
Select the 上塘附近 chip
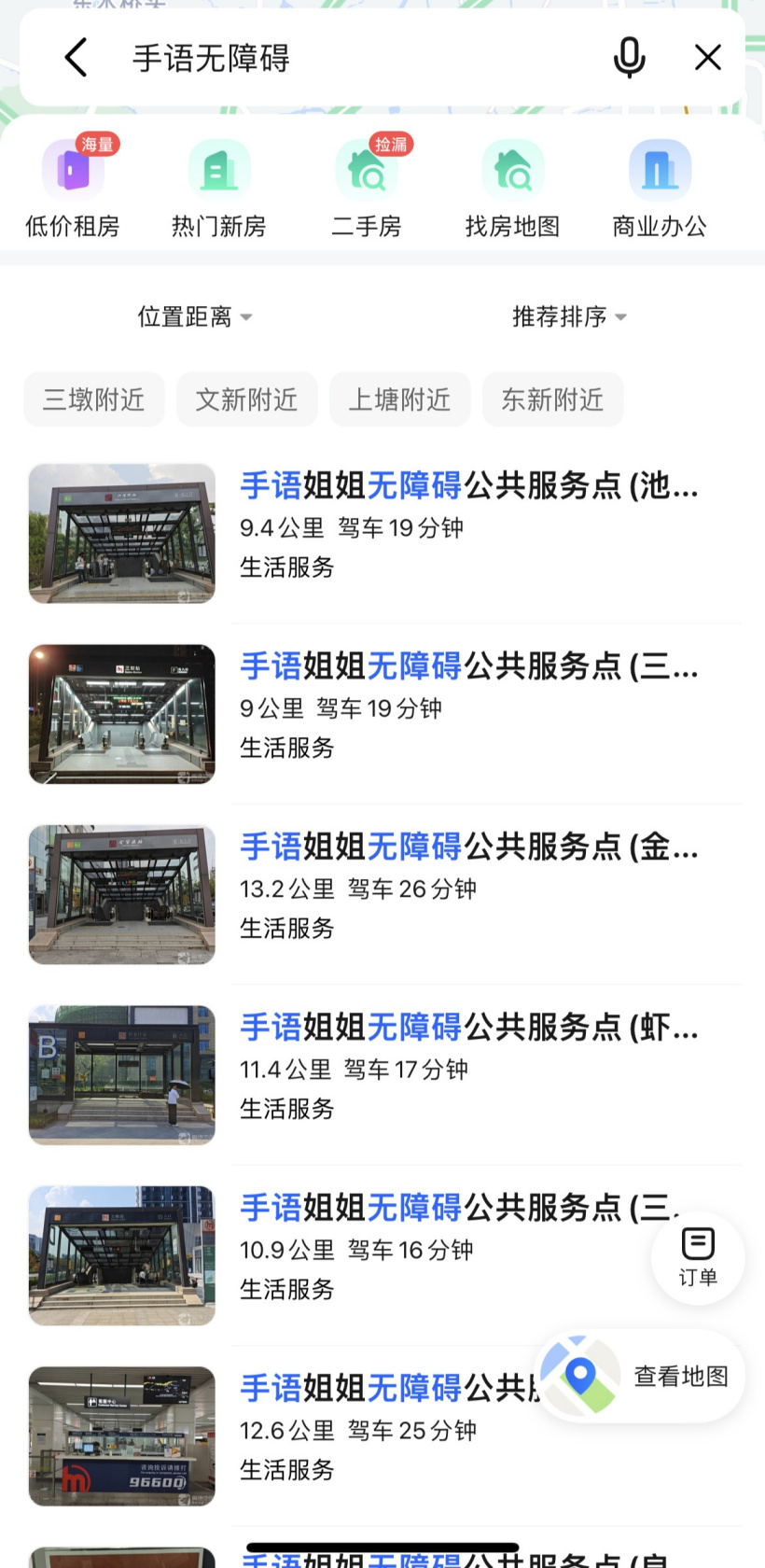tap(400, 399)
